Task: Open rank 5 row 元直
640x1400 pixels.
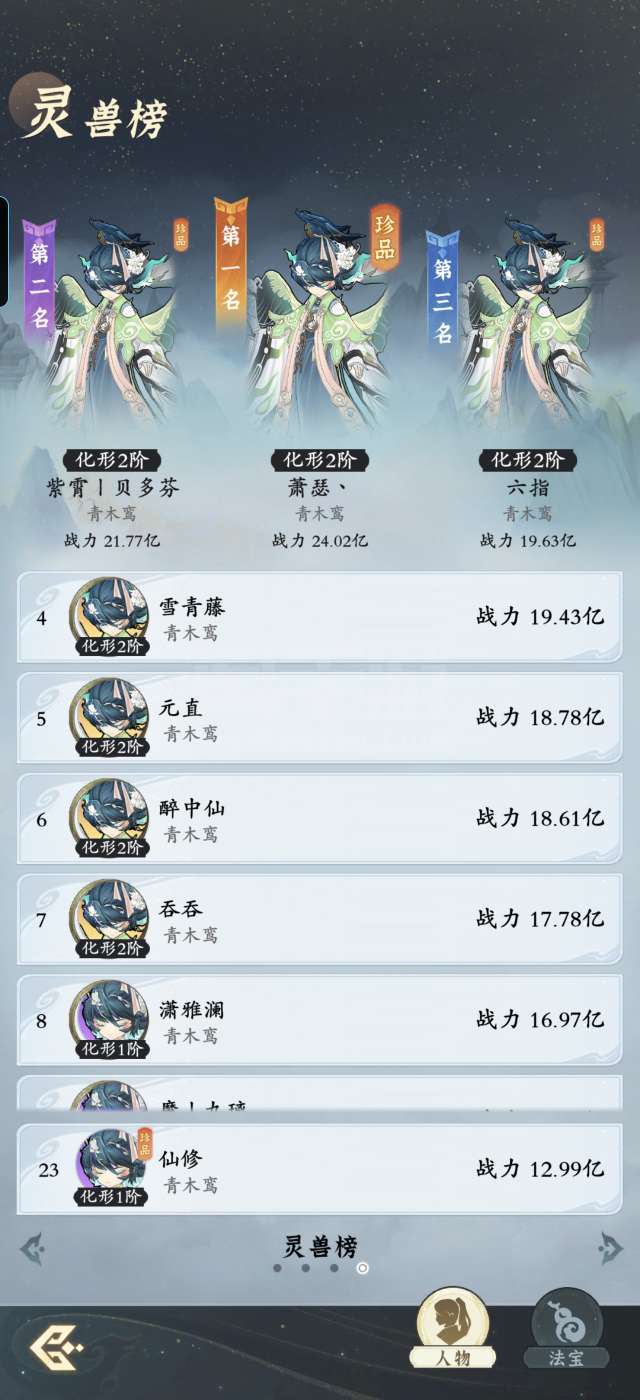Action: (320, 718)
